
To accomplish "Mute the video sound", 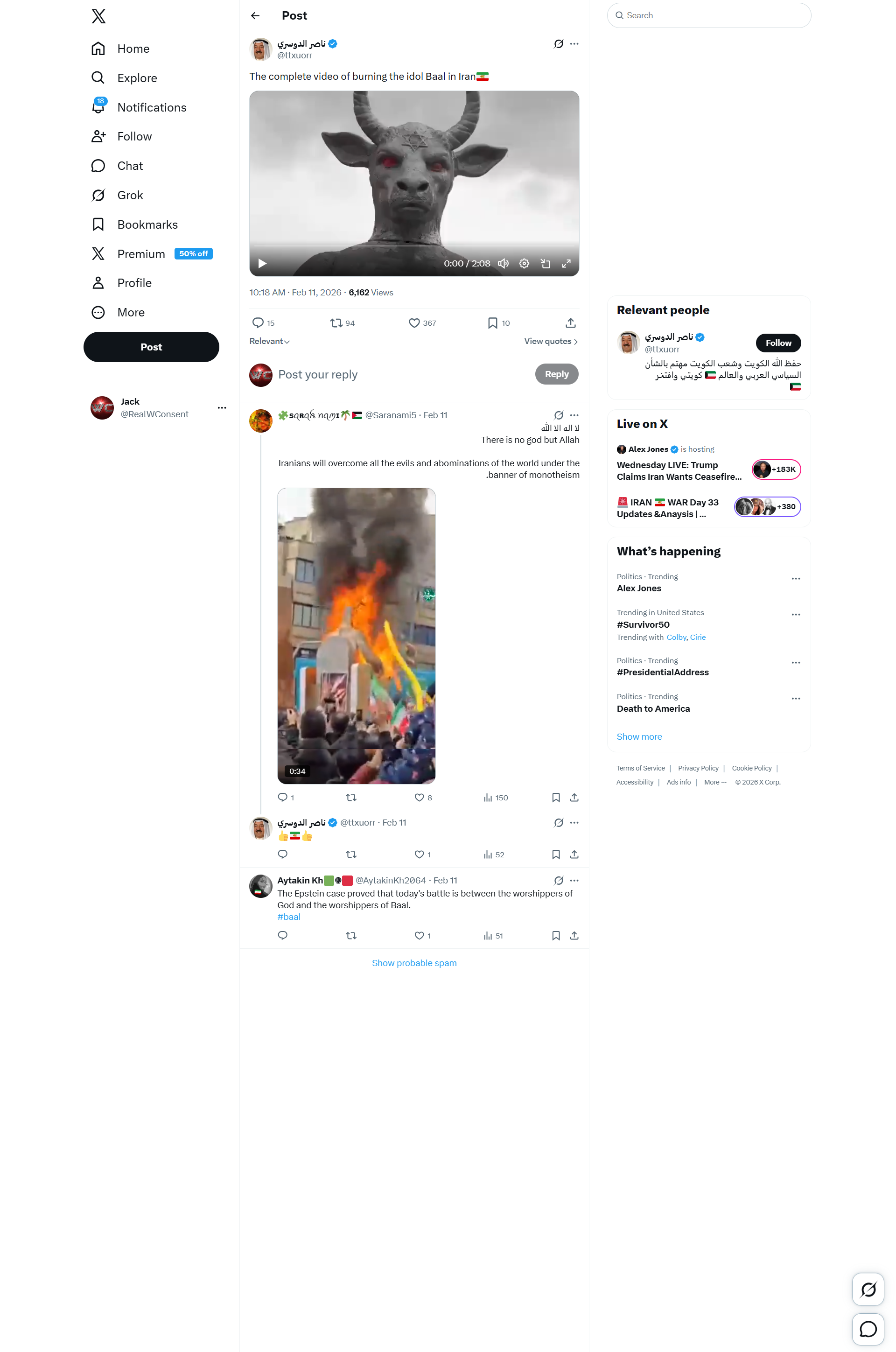I will pyautogui.click(x=503, y=263).
